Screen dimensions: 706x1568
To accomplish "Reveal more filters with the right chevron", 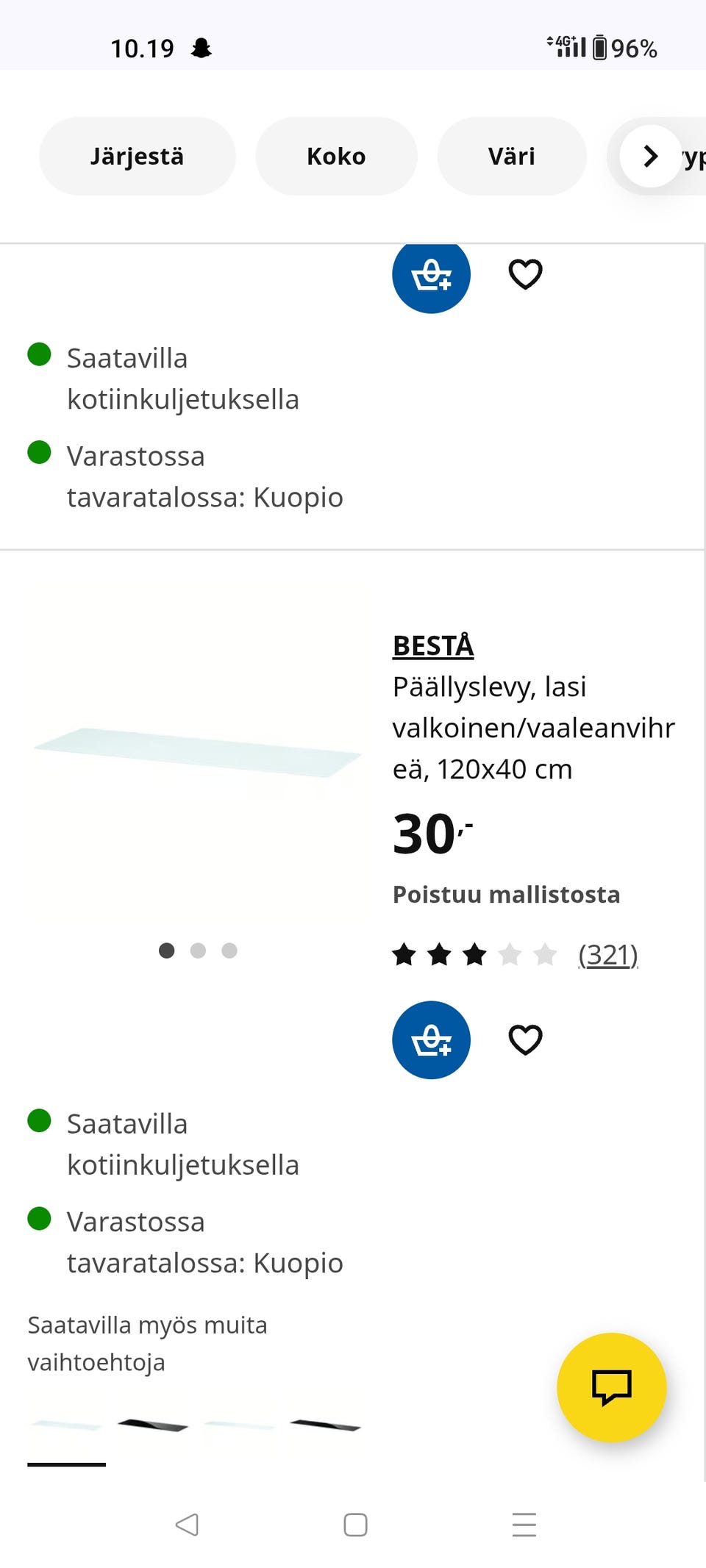I will tap(650, 156).
